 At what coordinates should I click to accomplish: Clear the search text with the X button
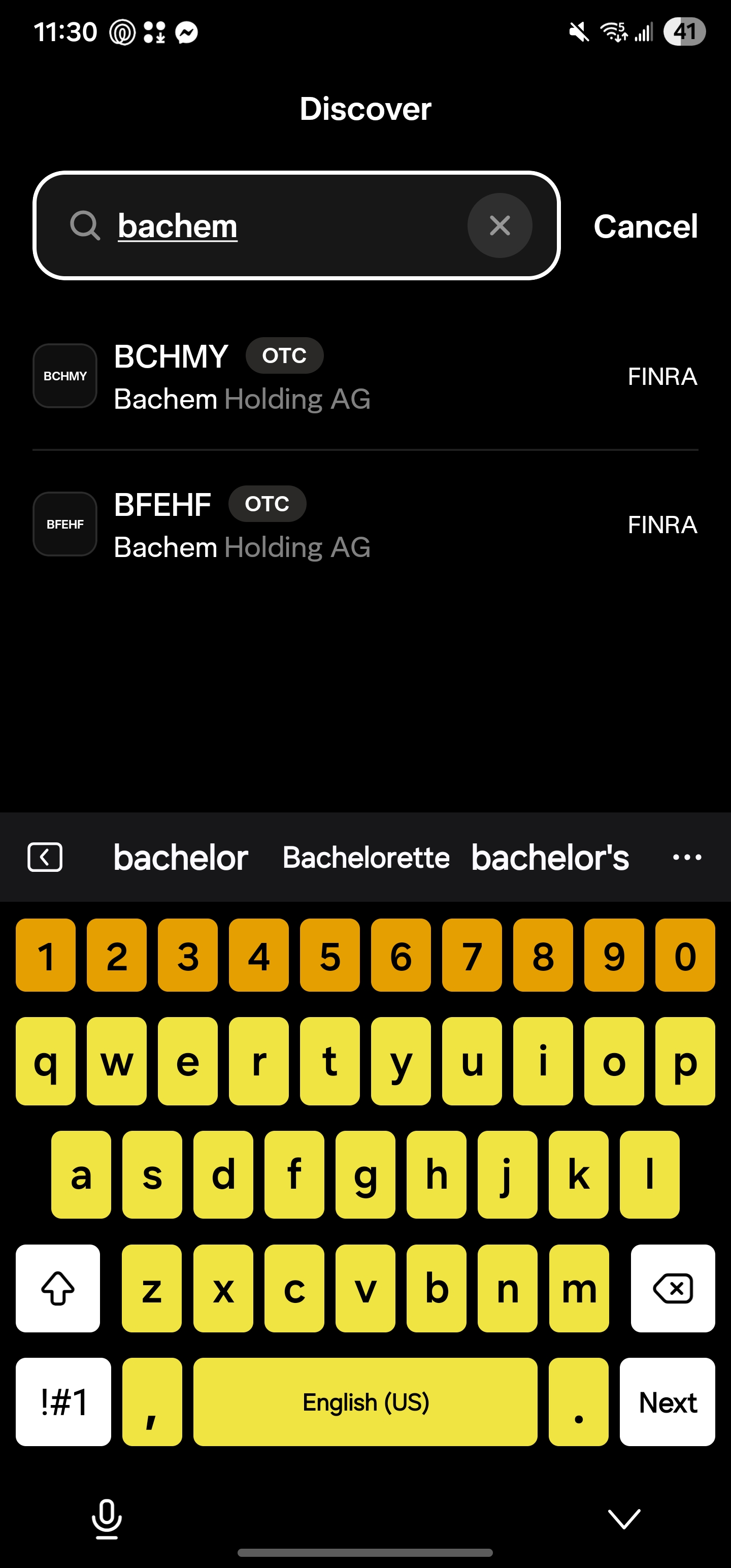[x=499, y=226]
